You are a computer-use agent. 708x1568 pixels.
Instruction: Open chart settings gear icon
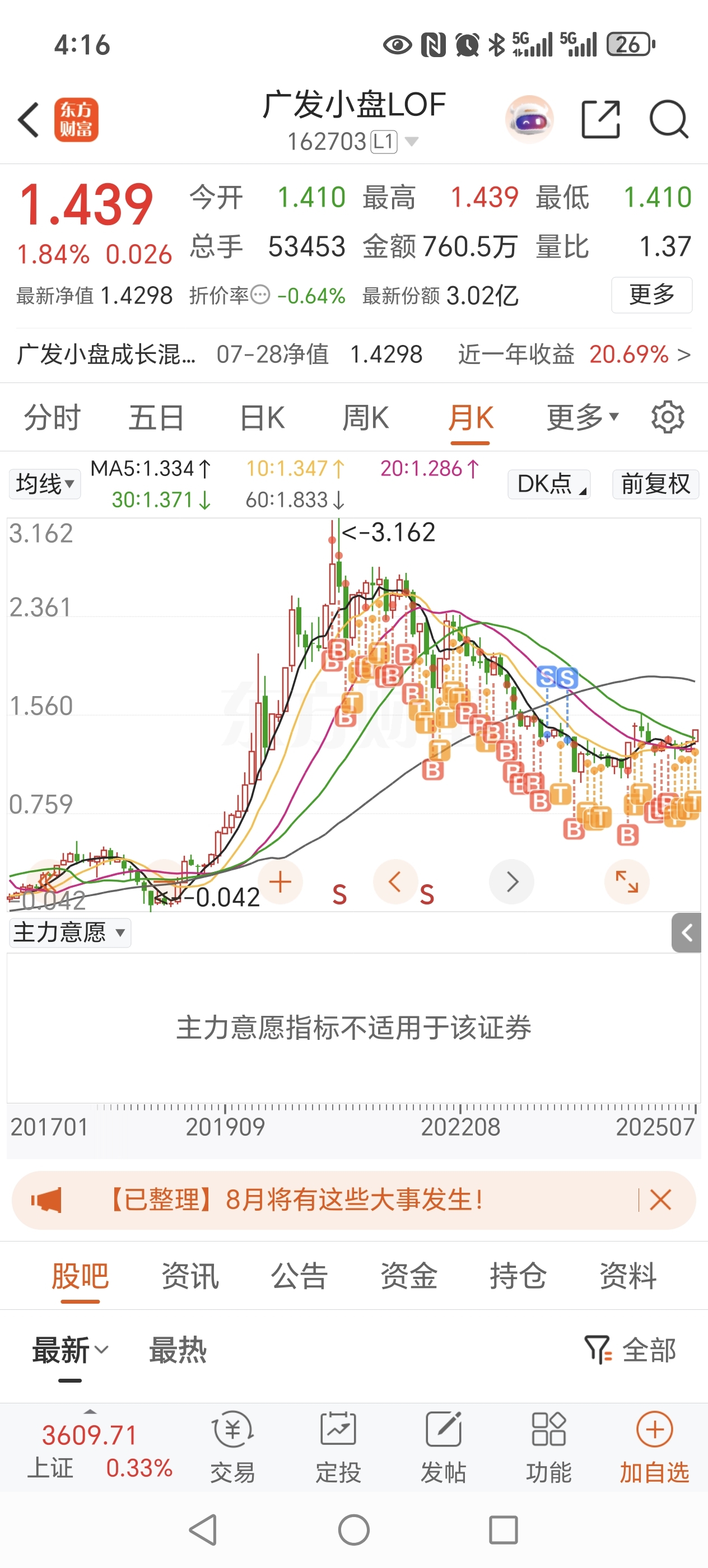coord(668,418)
